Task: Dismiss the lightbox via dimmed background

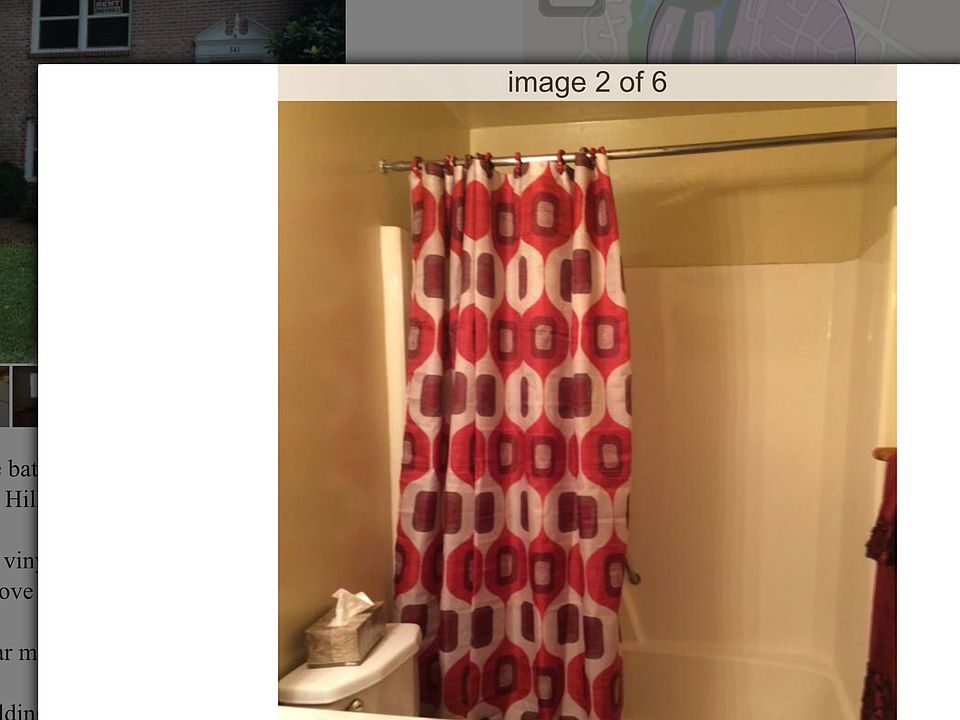Action: coord(18,300)
